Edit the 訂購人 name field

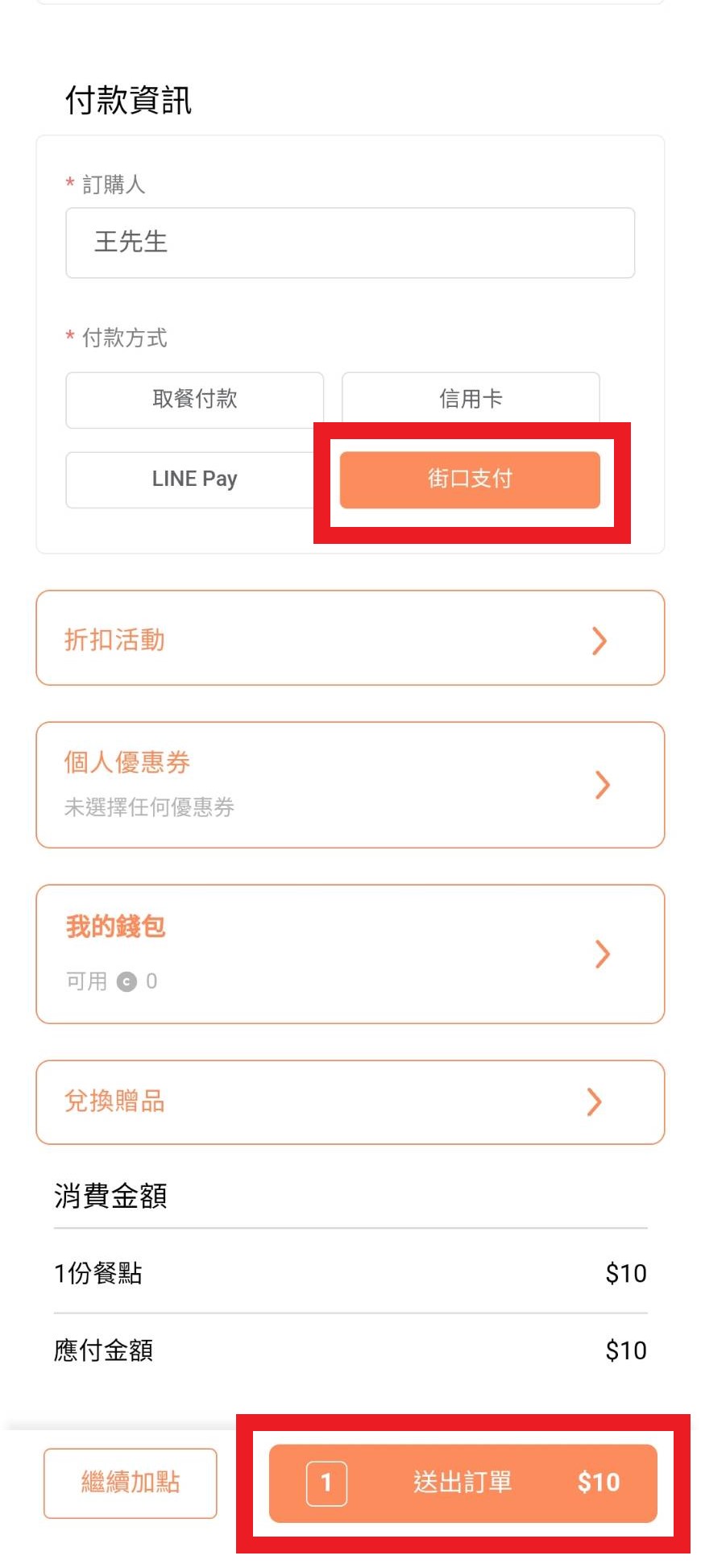tap(350, 243)
